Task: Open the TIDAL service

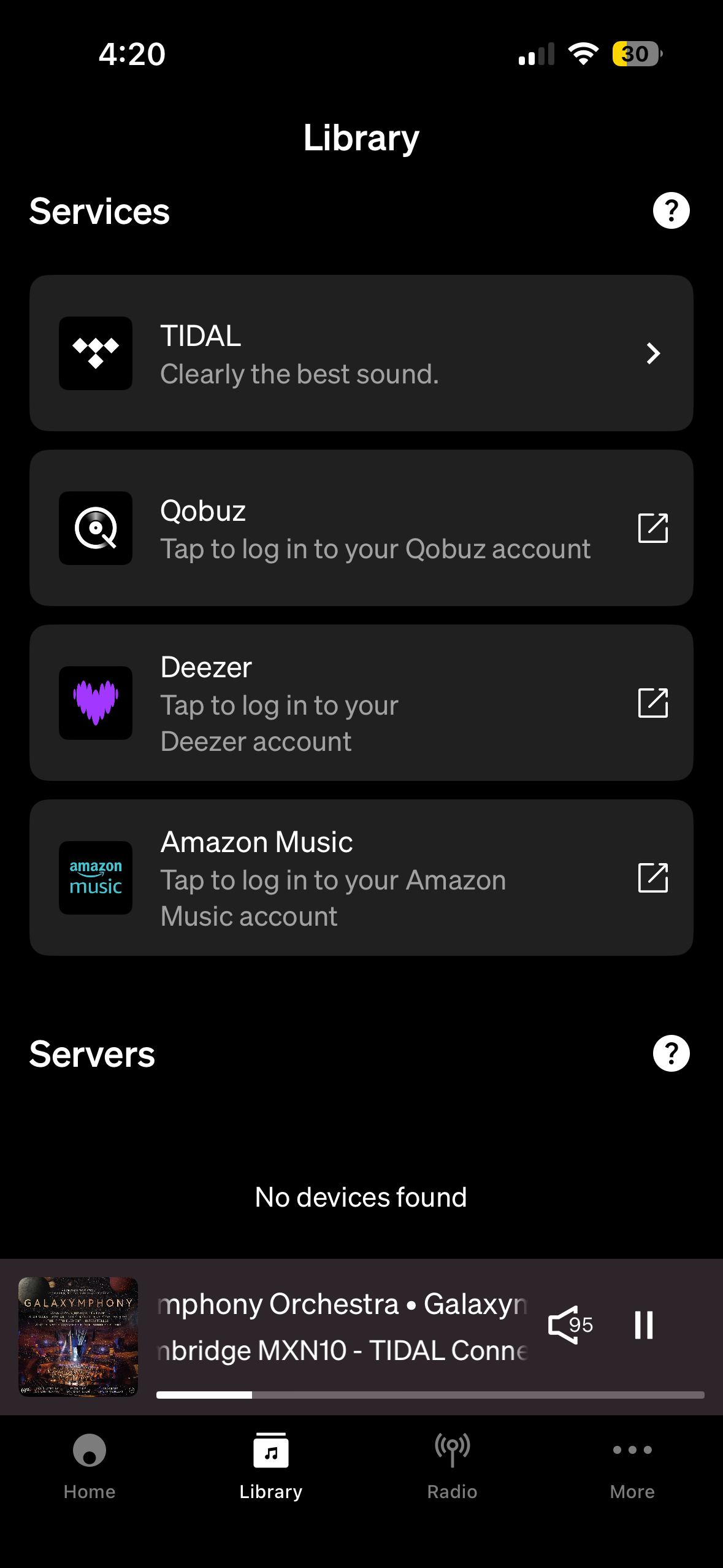Action: point(361,353)
